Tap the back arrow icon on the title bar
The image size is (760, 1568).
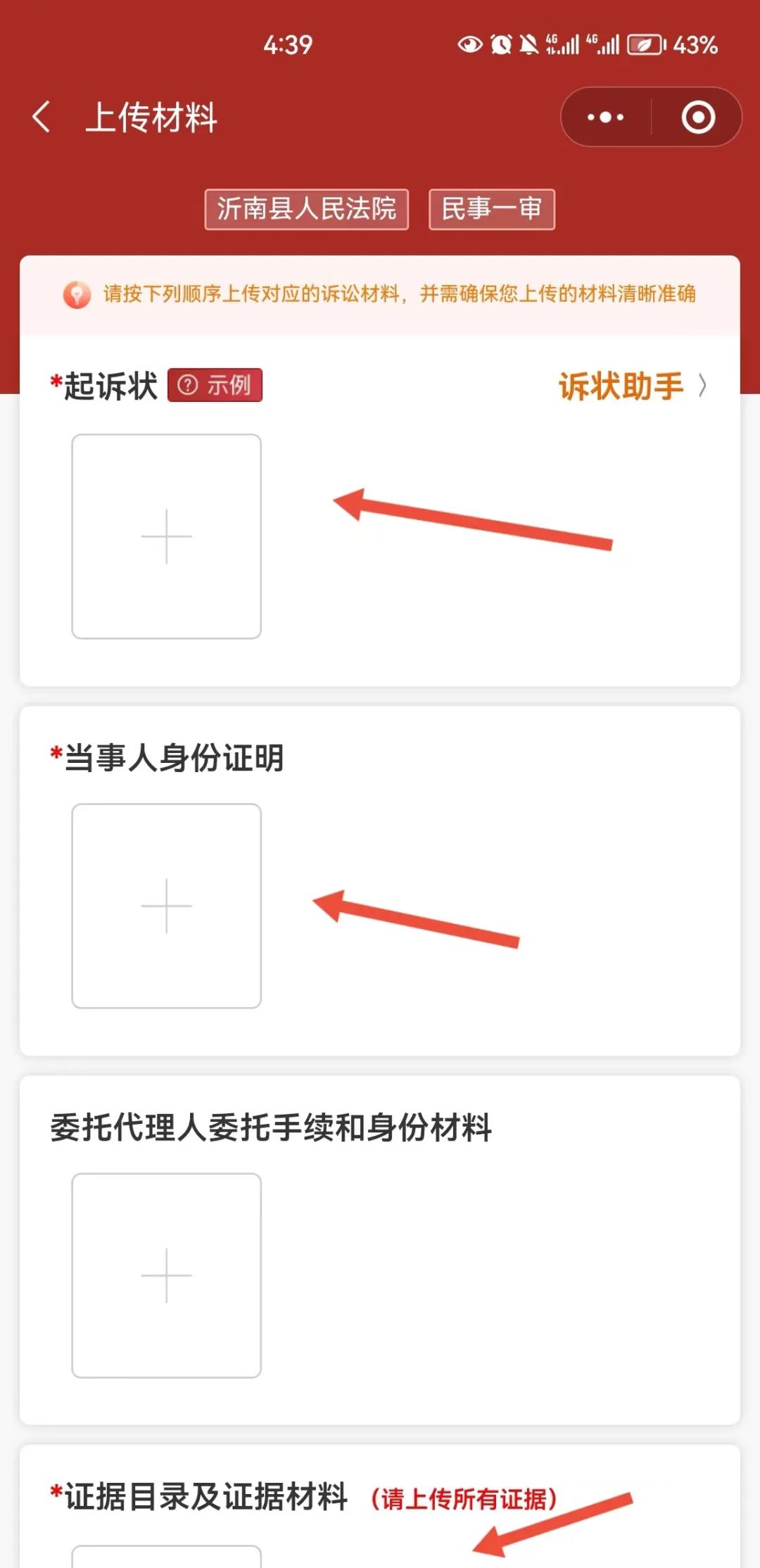coord(40,115)
